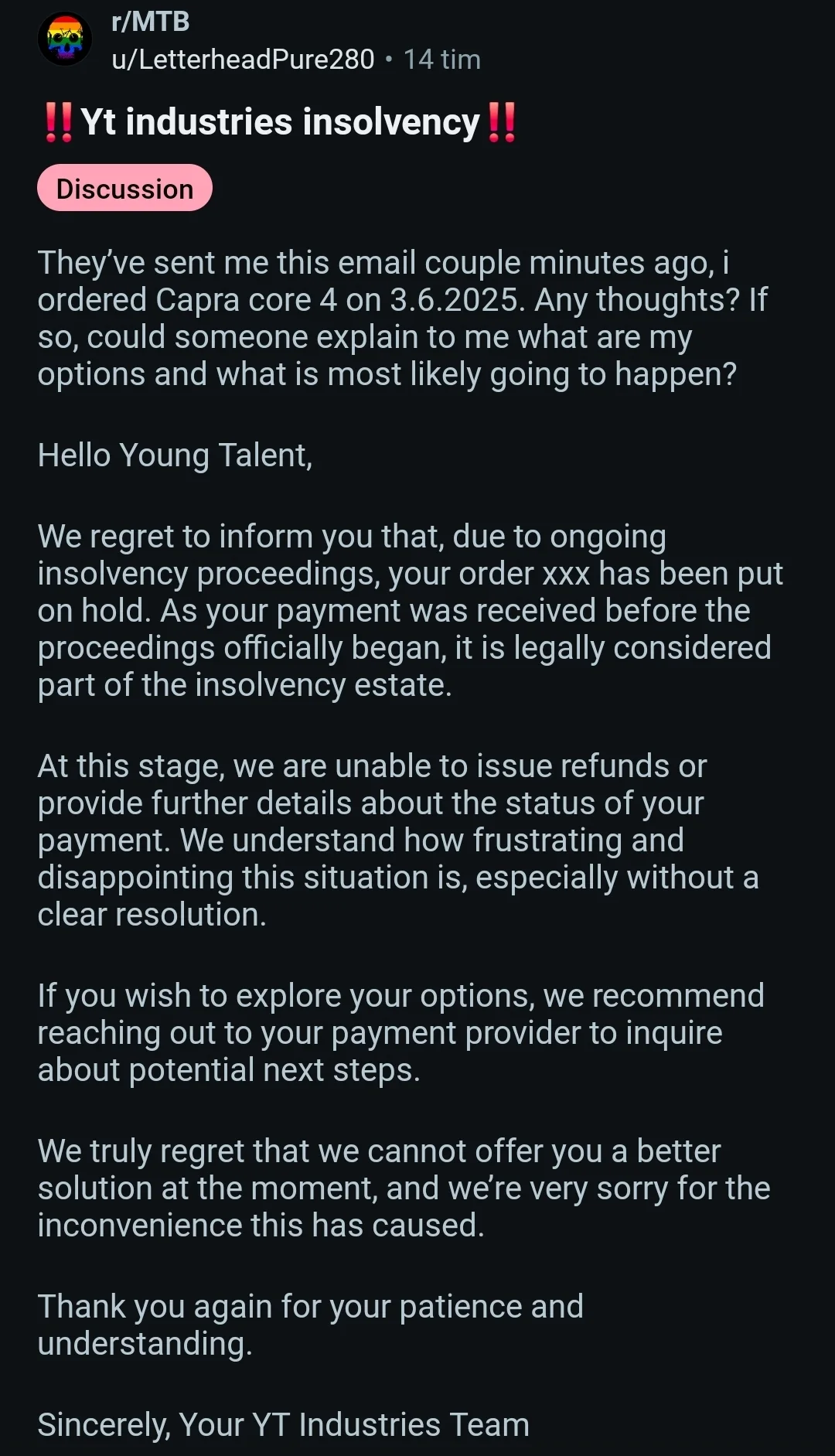Click the 14 tim timestamp

[x=441, y=59]
